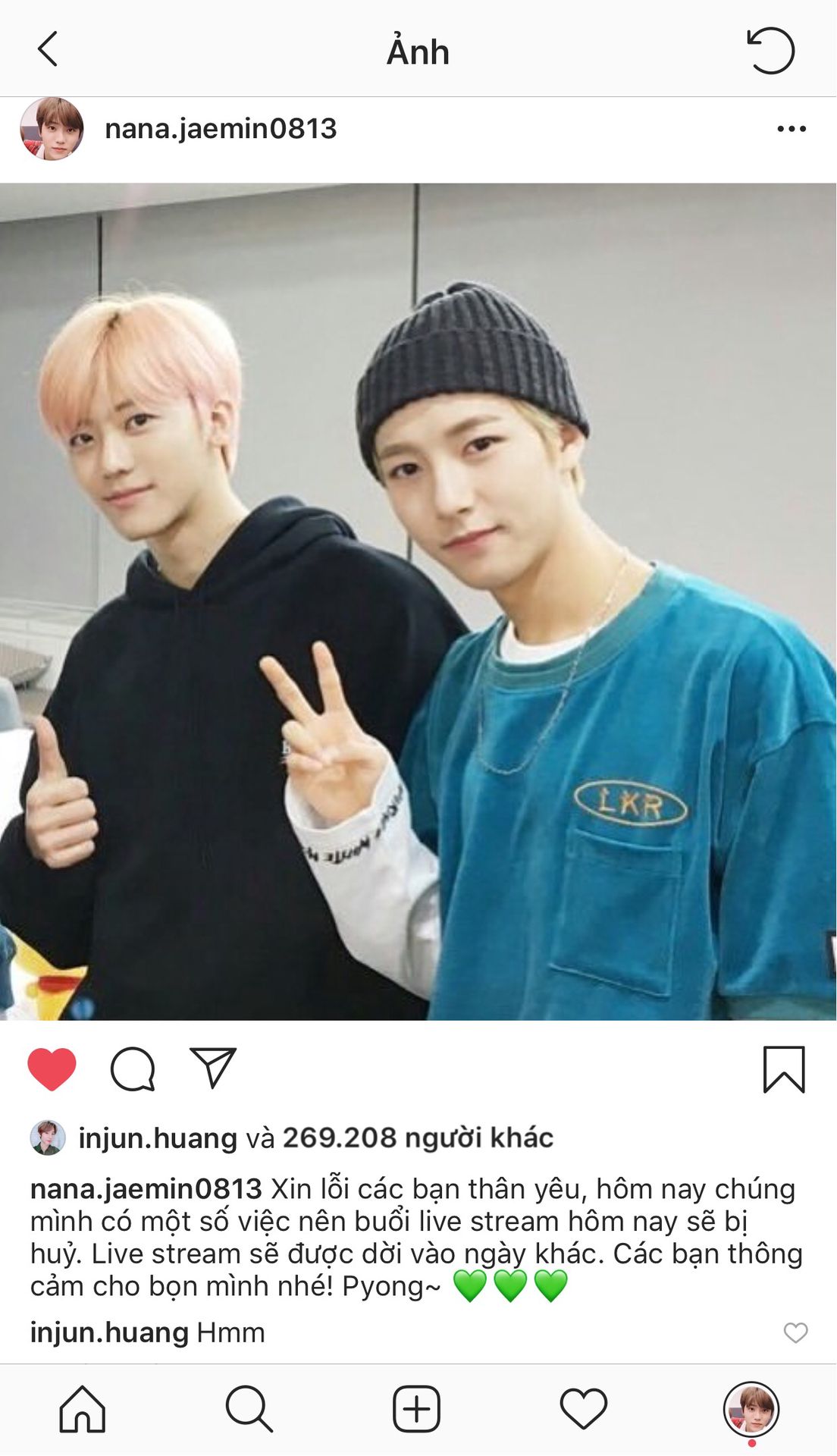Create a new post with plus button
The width and height of the screenshot is (837, 1456).
tap(416, 1409)
